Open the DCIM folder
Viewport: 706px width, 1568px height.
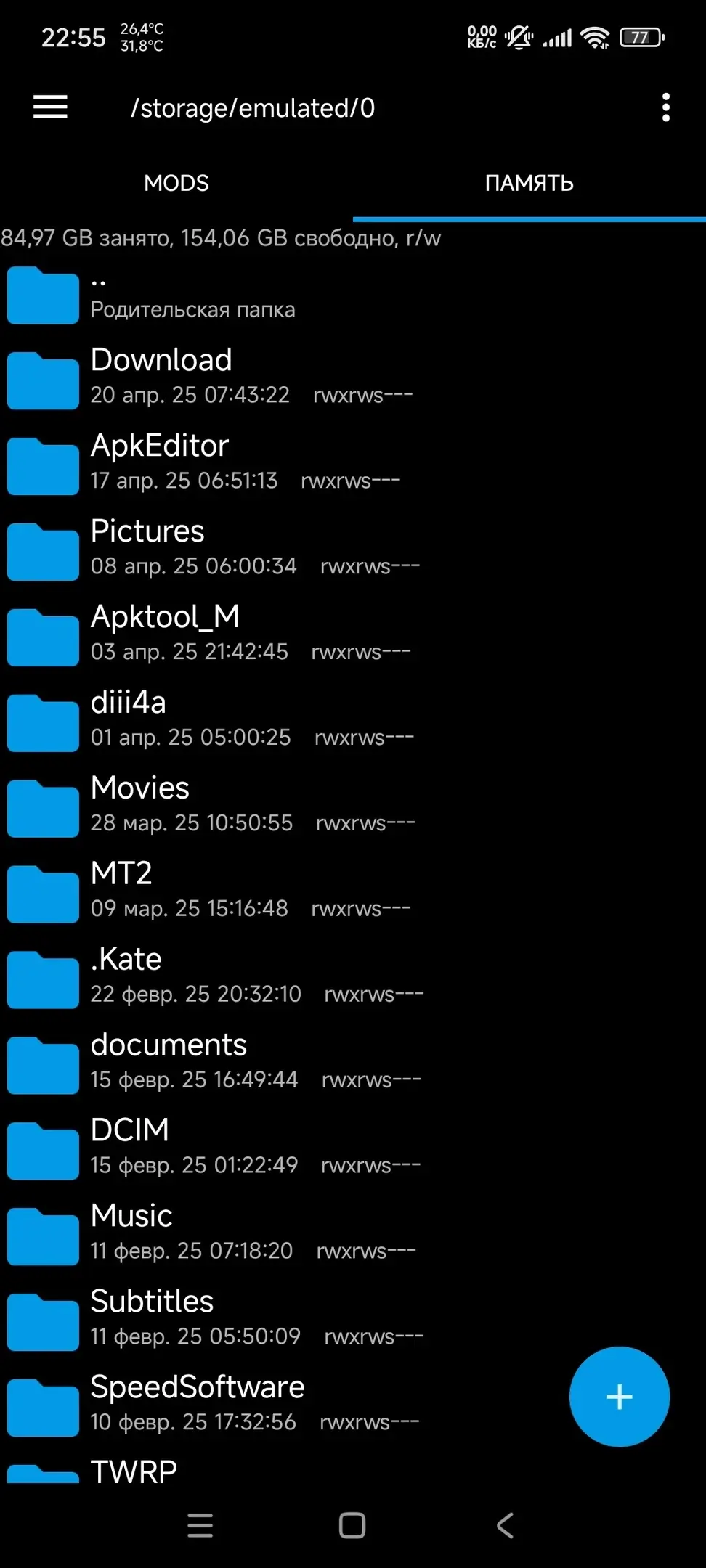click(x=353, y=1148)
